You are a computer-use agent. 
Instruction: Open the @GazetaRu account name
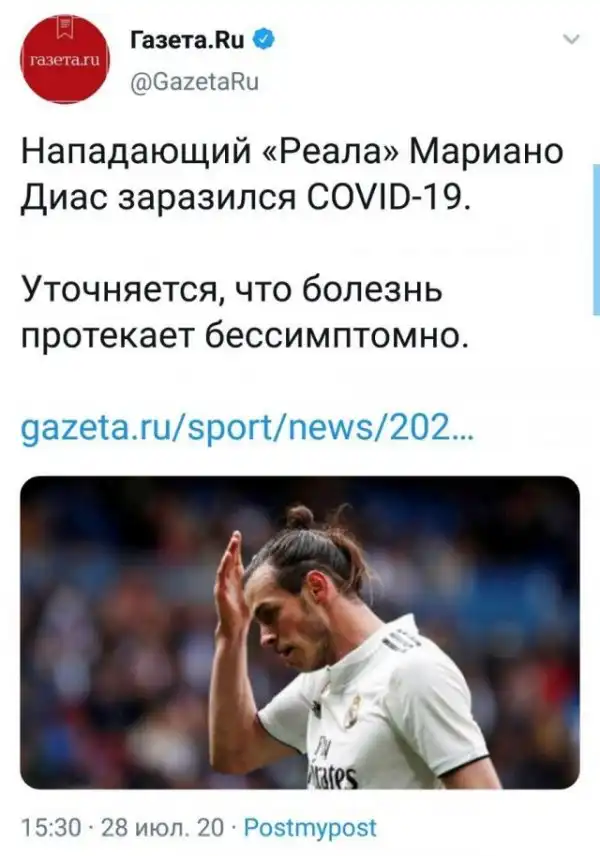195,83
